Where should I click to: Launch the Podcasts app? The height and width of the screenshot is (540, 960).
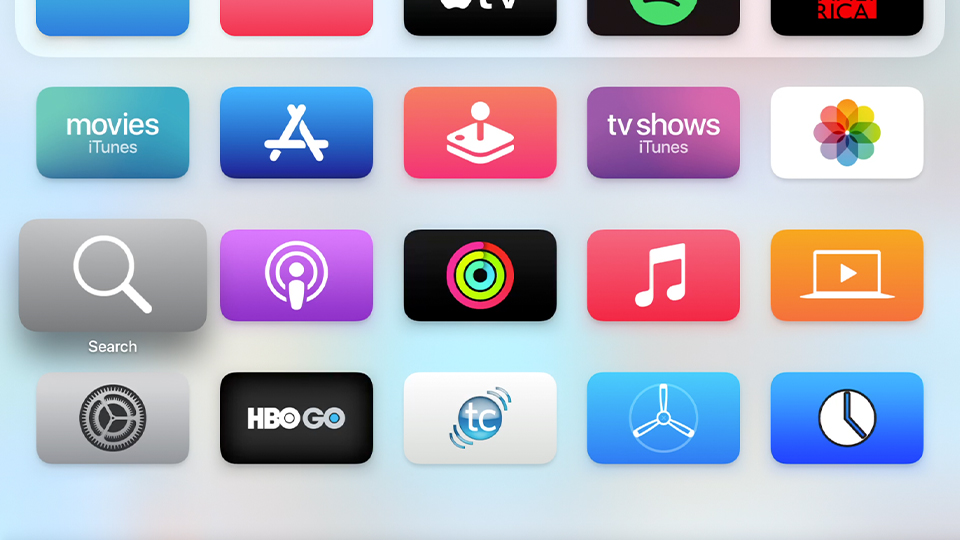pyautogui.click(x=296, y=276)
